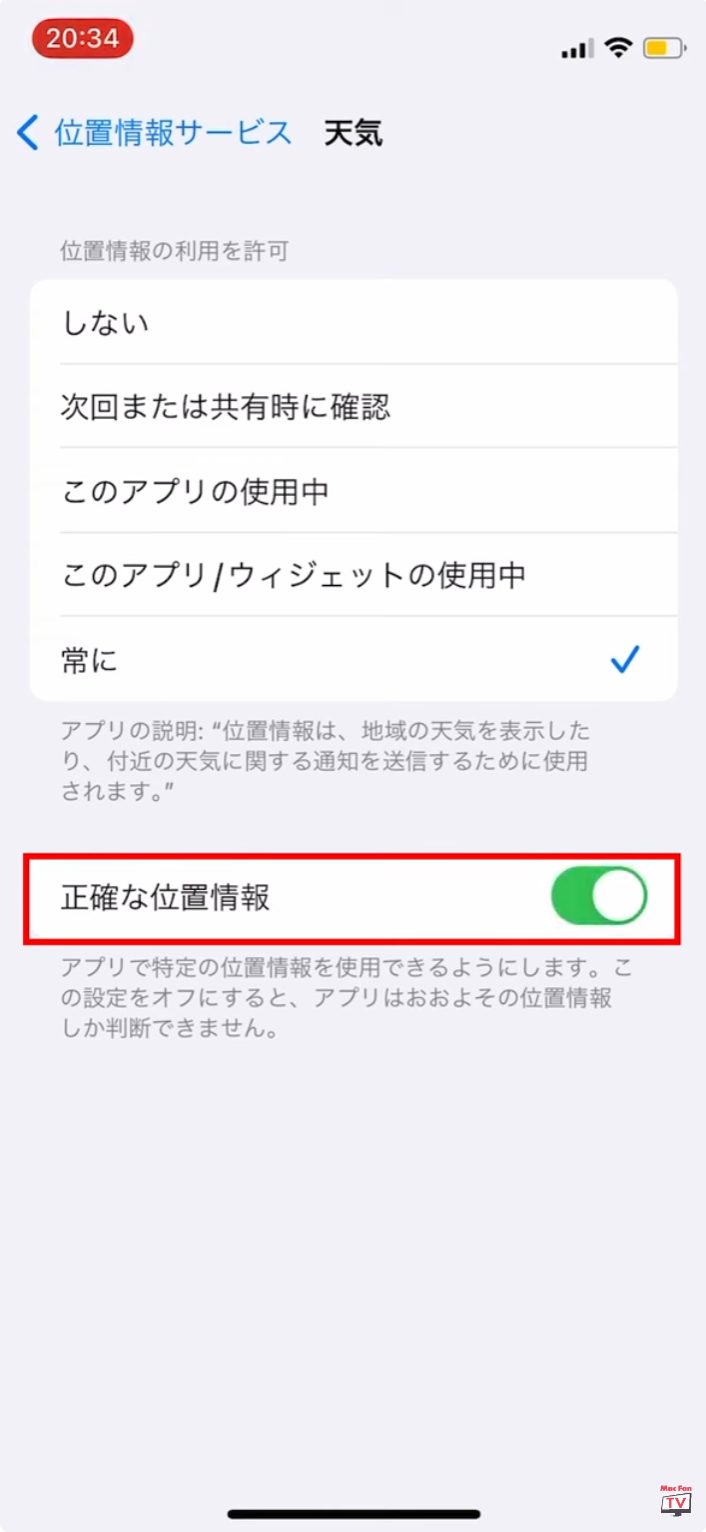Image resolution: width=706 pixels, height=1532 pixels.
Task: Go back to 位置情報サービス
Action: (155, 133)
